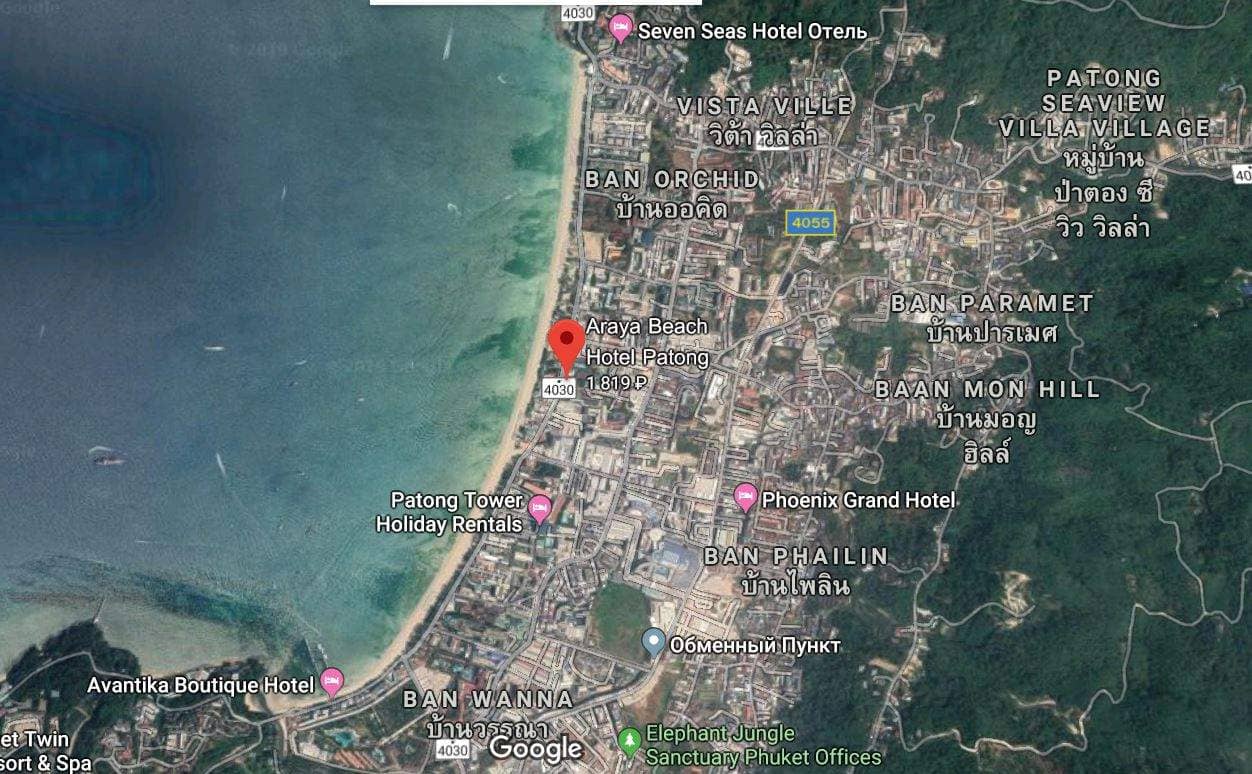Open Phoenix Grand Hotel pin

point(745,496)
